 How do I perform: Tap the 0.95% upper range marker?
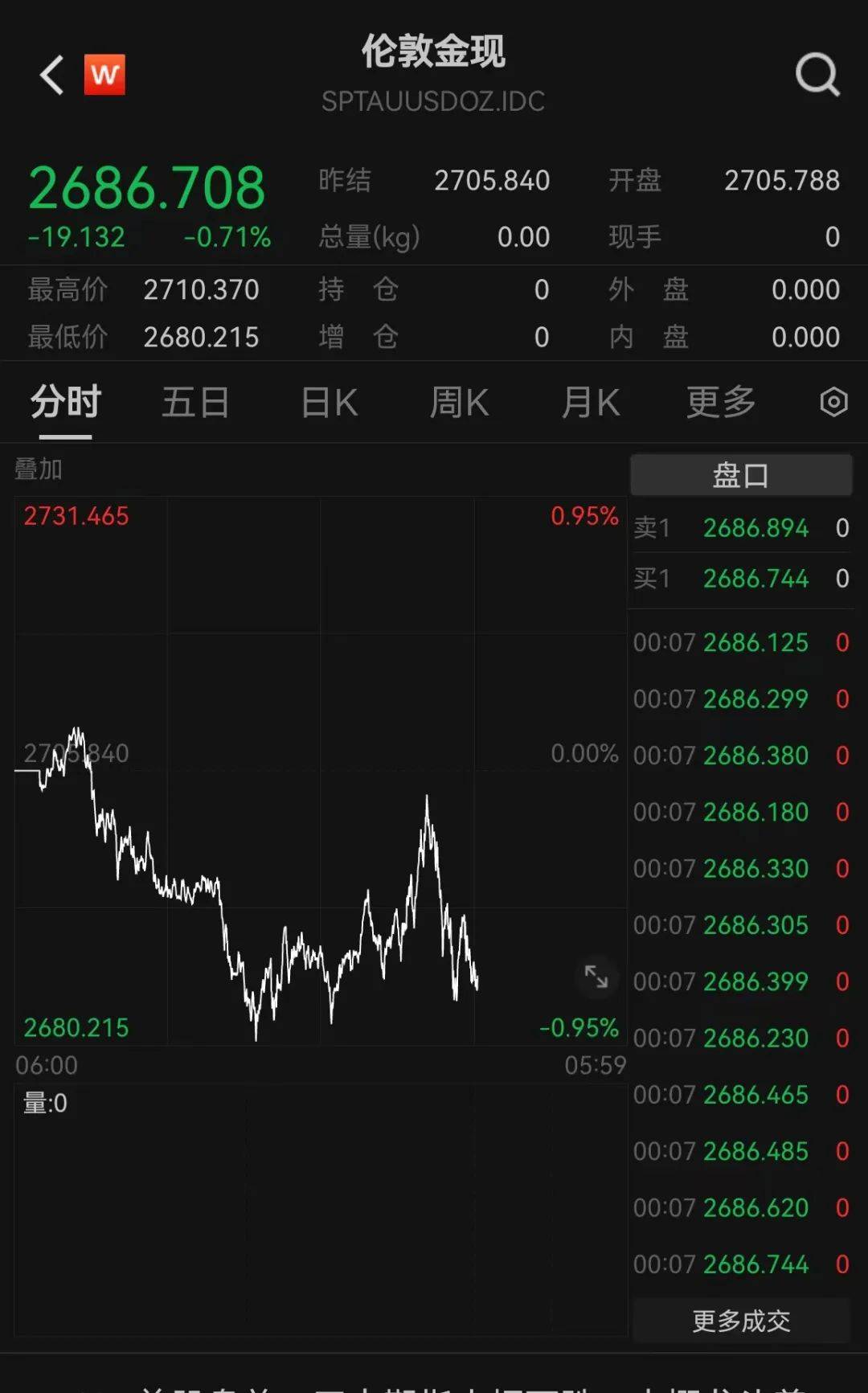pos(586,515)
